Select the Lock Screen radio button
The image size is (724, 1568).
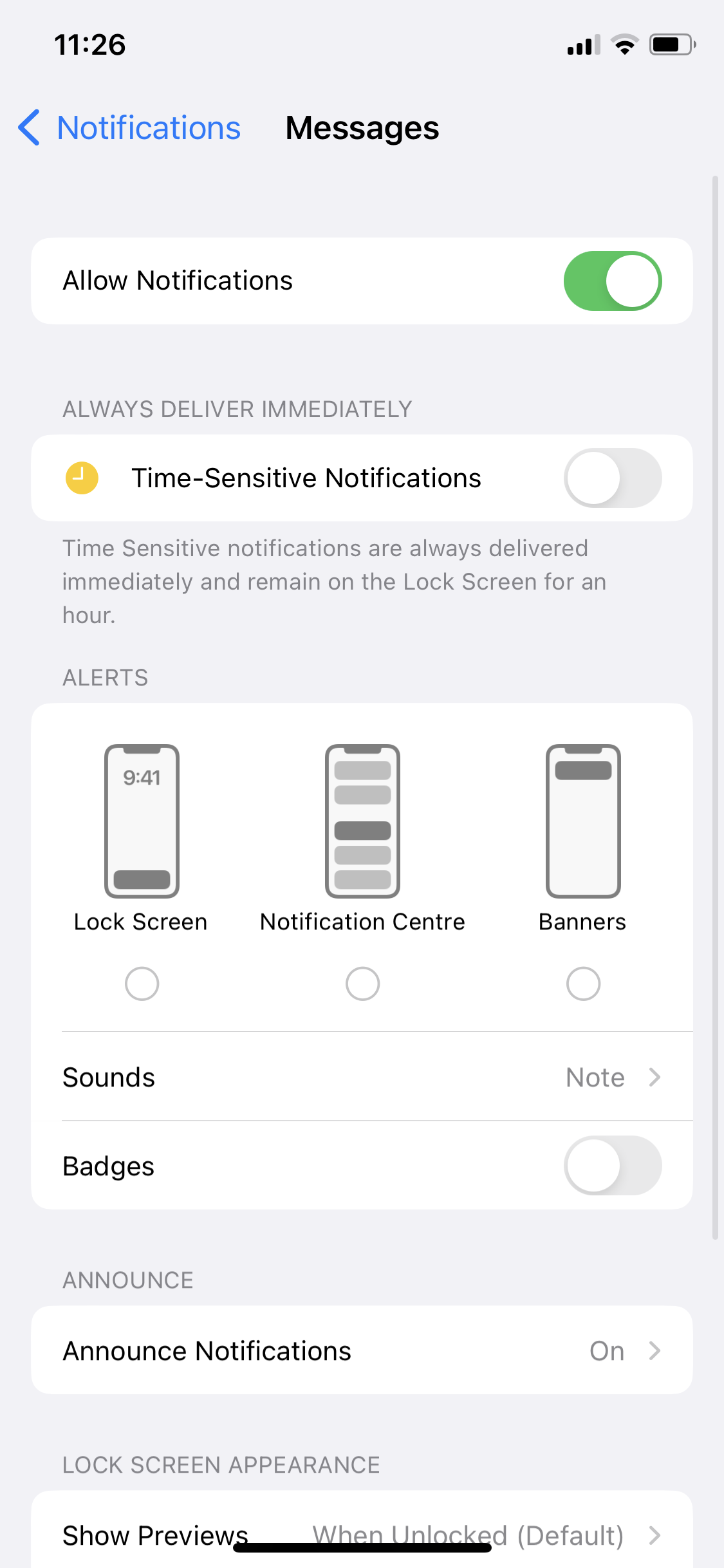click(141, 983)
